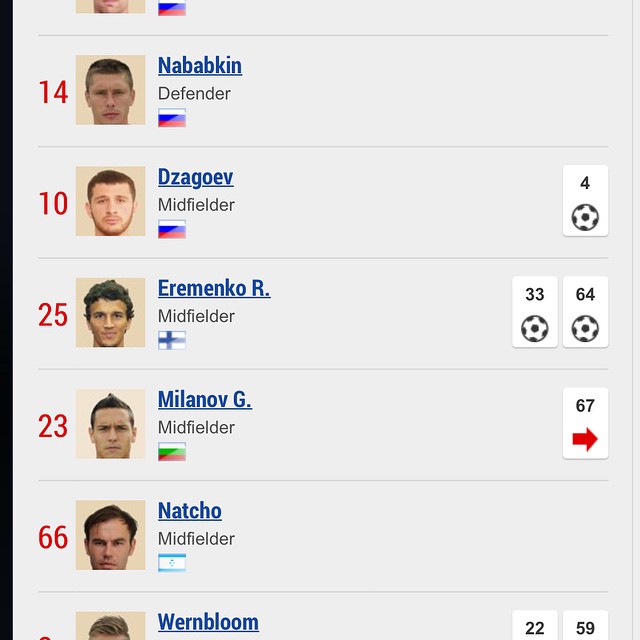This screenshot has width=640, height=640.
Task: Open Nababkin's player profile link
Action: 200,66
